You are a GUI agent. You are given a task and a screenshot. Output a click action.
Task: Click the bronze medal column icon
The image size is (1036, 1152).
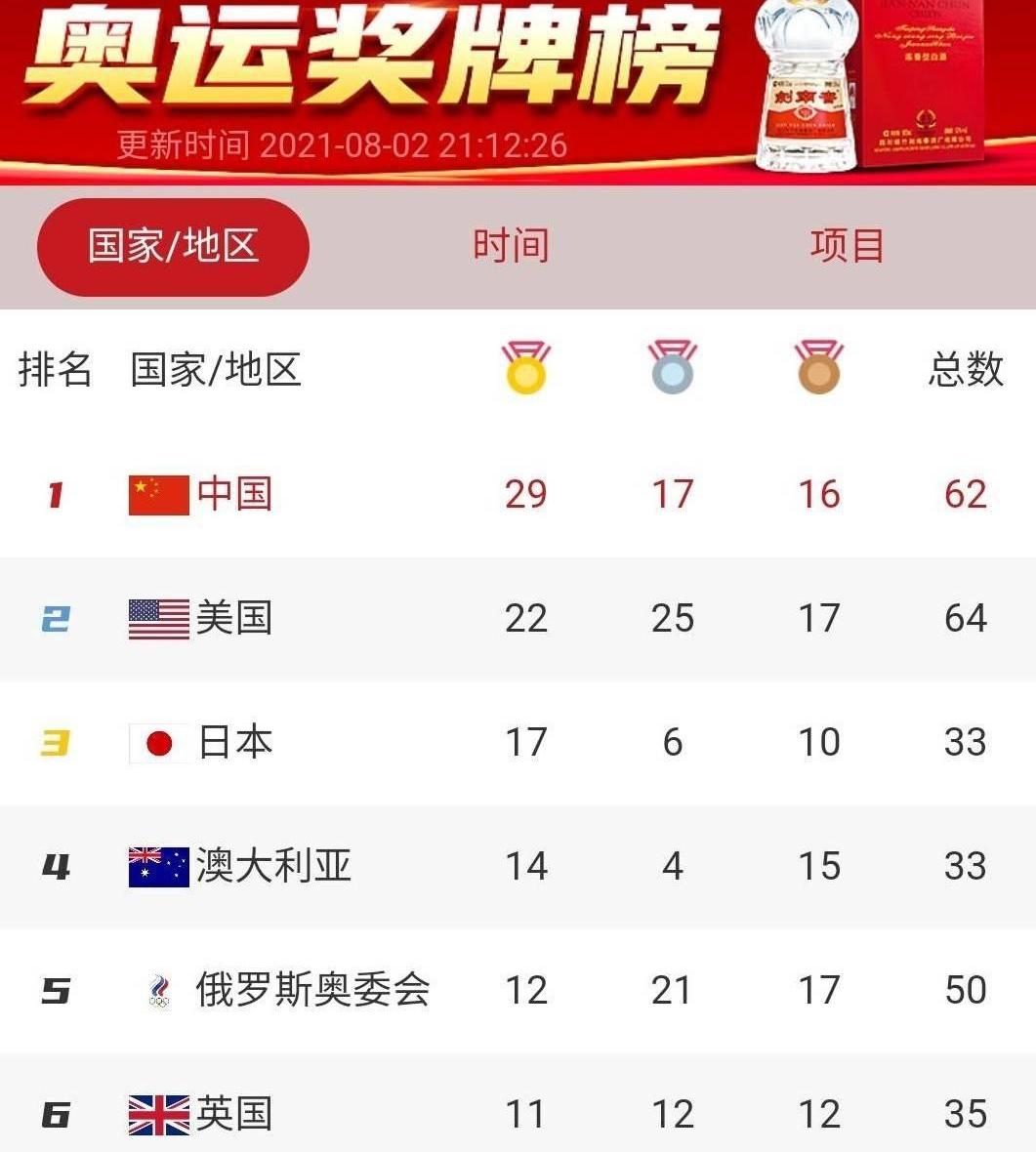(x=818, y=367)
